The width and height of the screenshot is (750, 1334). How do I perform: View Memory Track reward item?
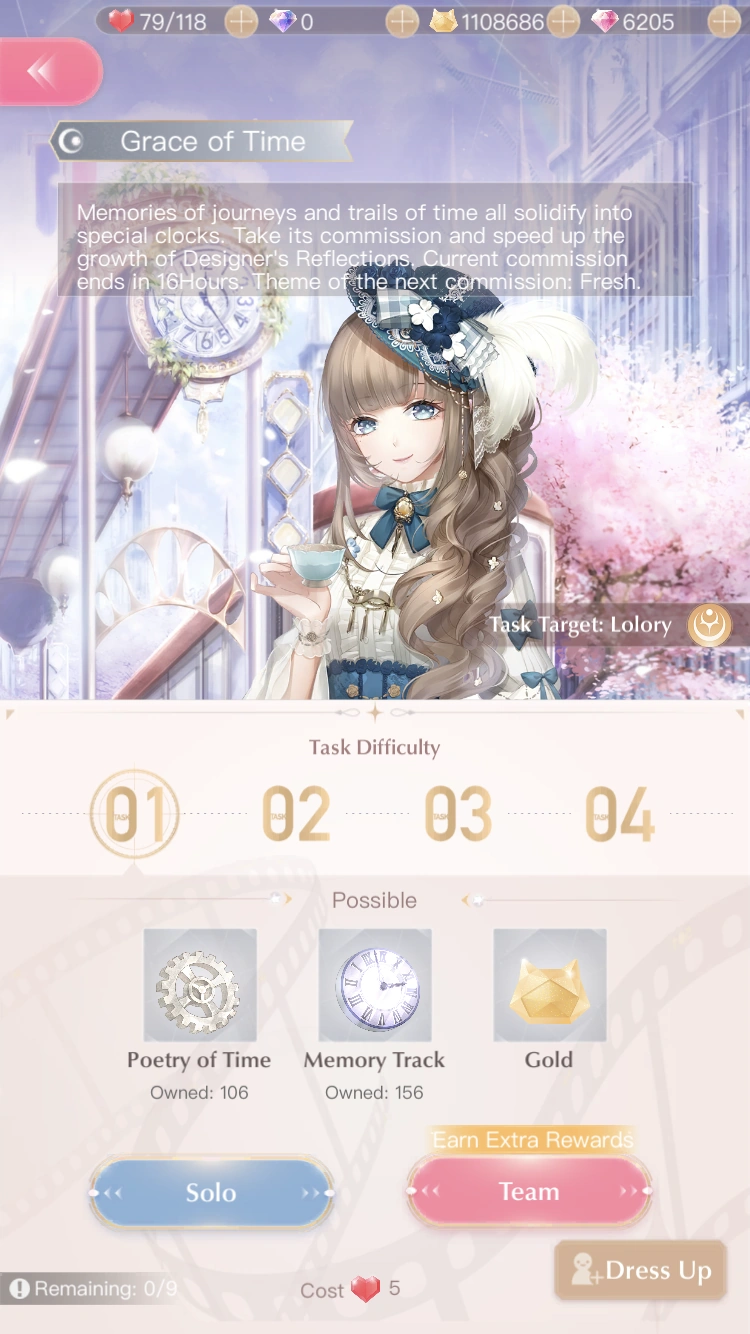[375, 985]
